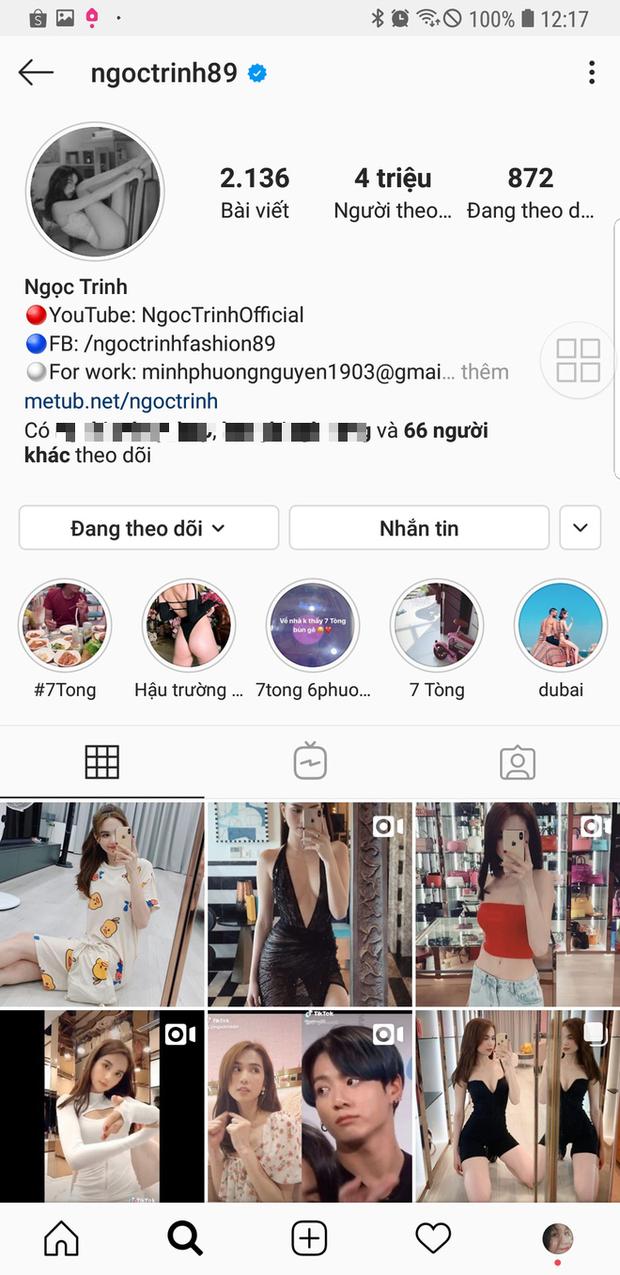The image size is (620, 1275).
Task: Send a message with Nhắn tin
Action: (x=419, y=528)
